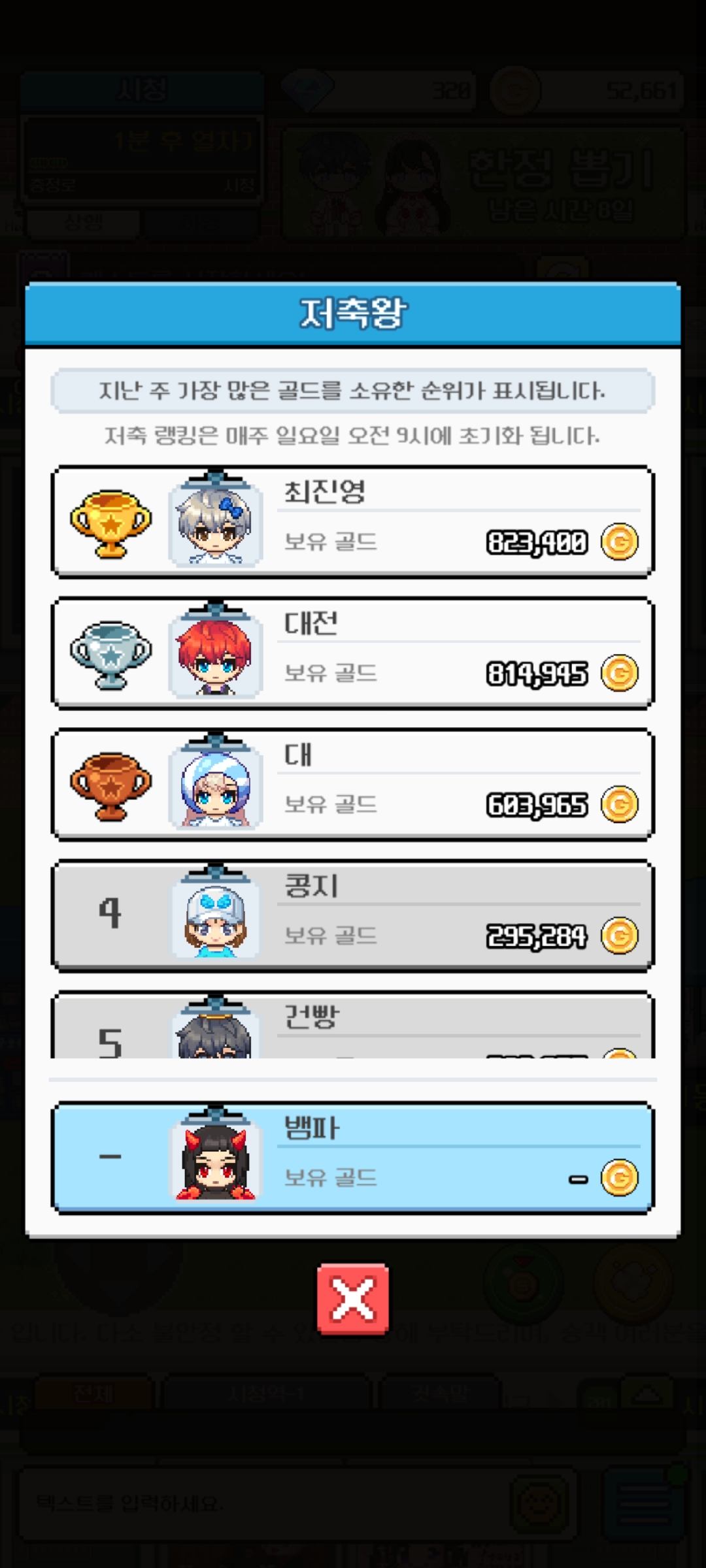Tap my own ranking row 뱀파

click(353, 1157)
